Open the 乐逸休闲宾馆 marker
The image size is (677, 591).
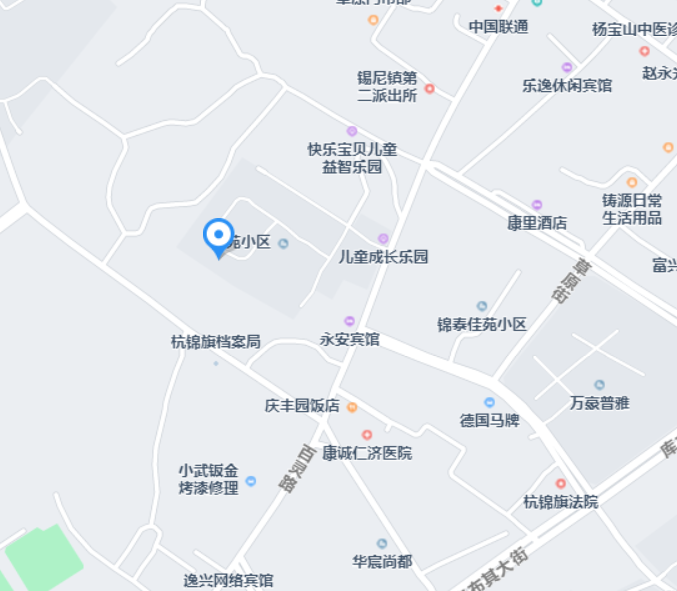click(567, 67)
